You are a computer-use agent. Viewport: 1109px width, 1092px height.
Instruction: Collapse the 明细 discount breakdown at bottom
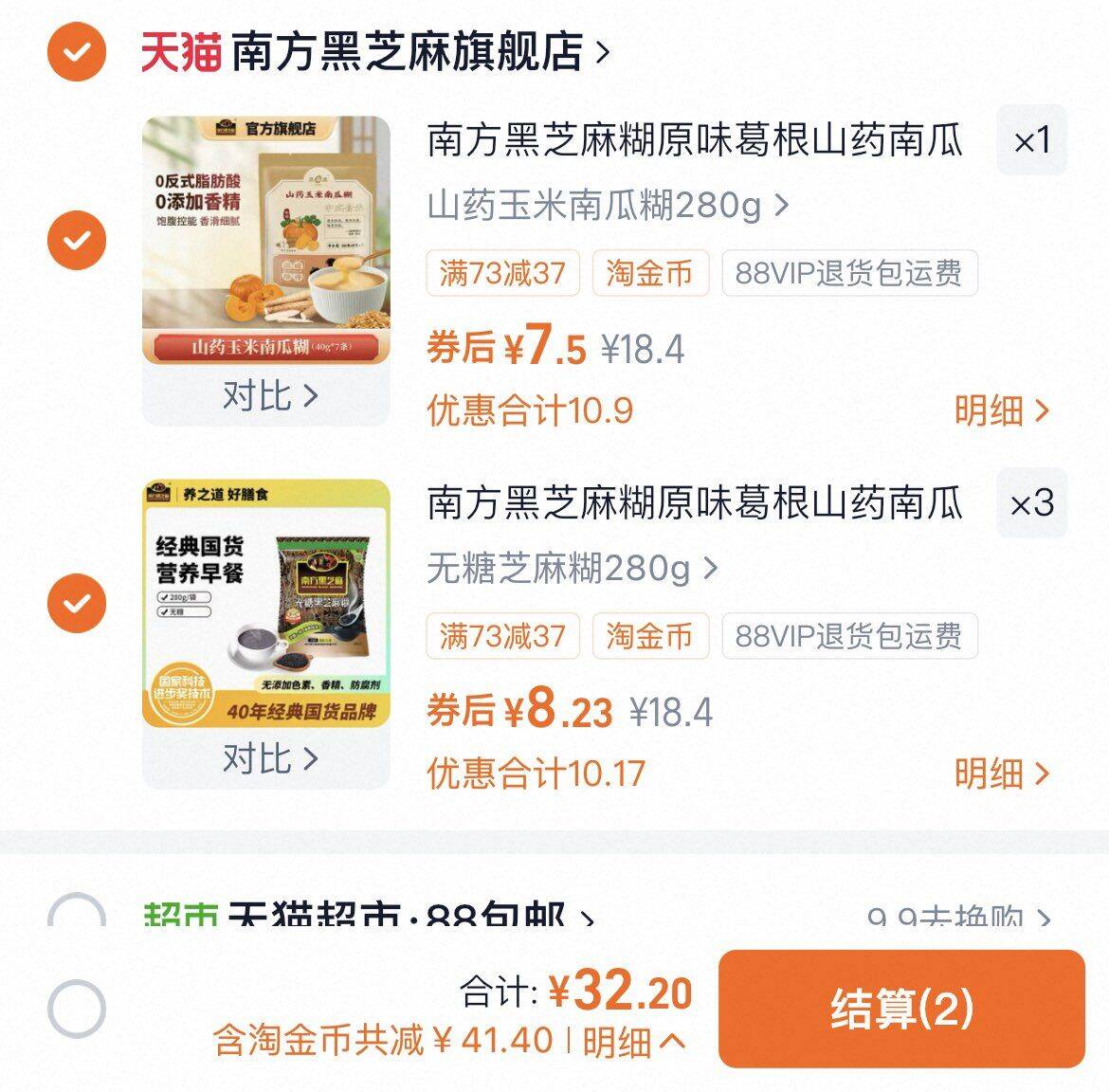pos(633,1042)
